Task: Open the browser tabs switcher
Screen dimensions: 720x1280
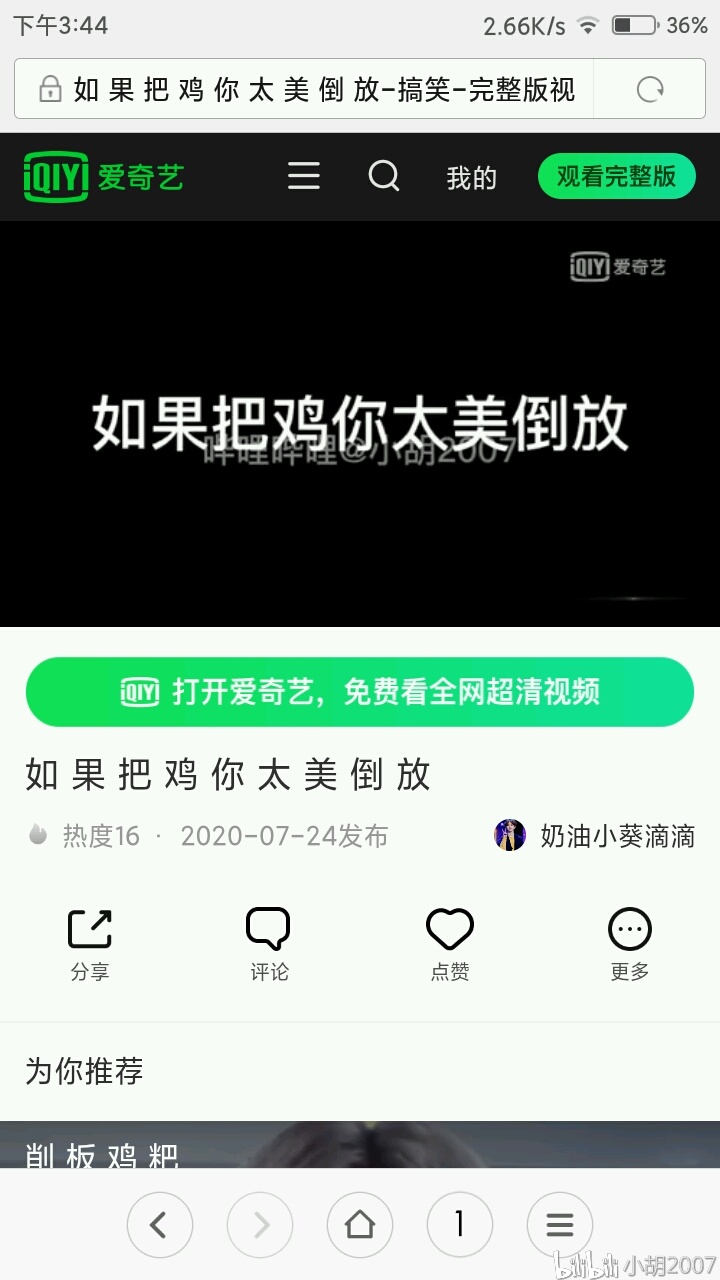Action: pyautogui.click(x=459, y=1224)
